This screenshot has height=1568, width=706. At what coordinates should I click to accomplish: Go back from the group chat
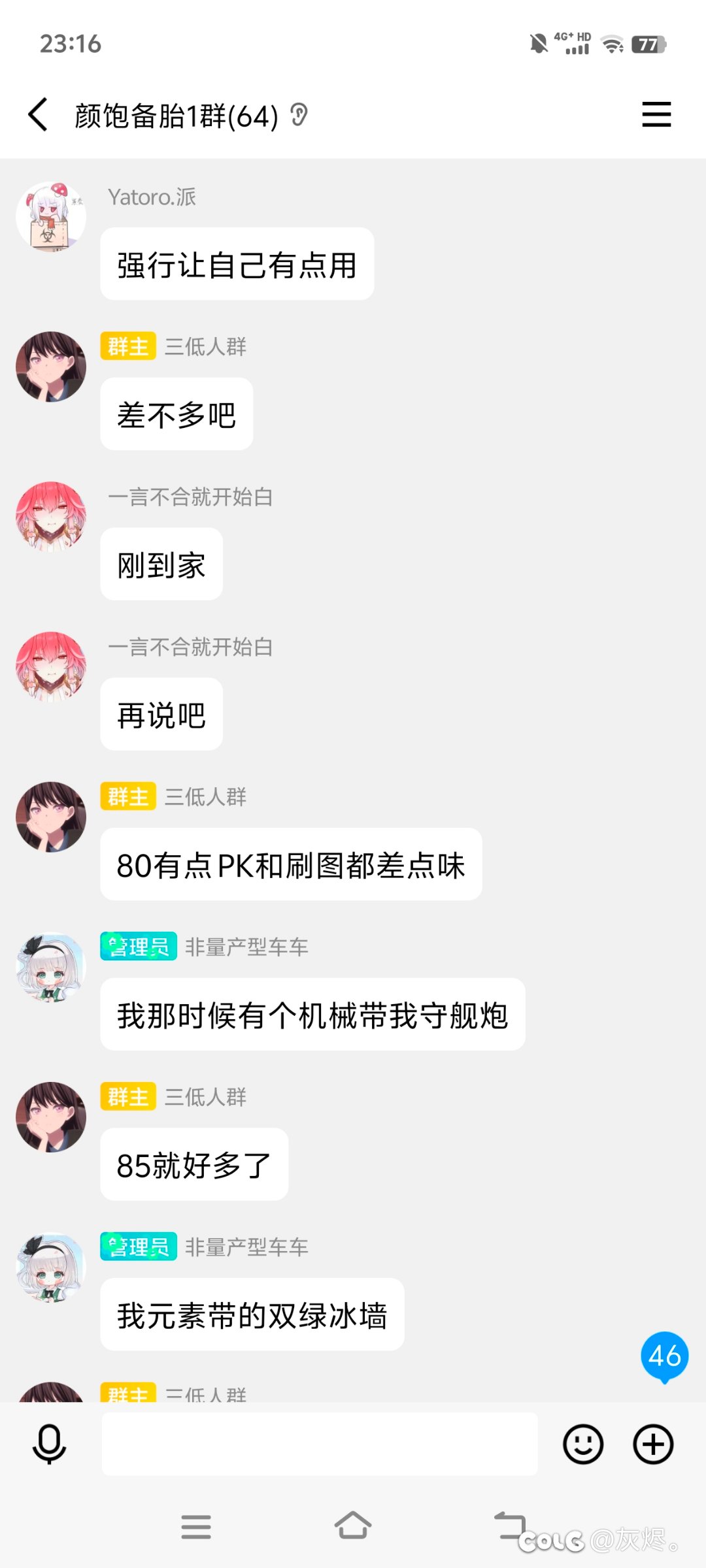pos(38,115)
